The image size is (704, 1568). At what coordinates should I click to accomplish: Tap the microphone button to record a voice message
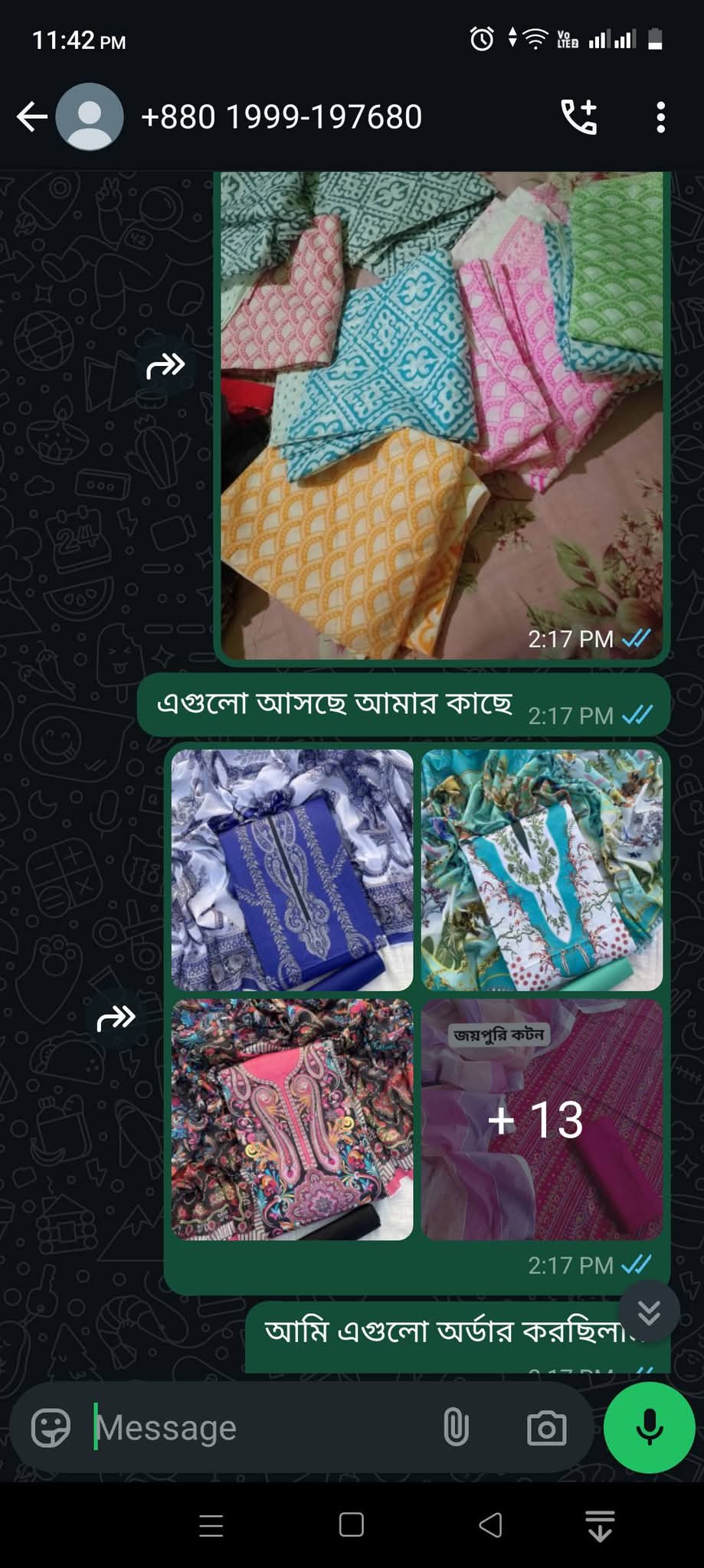tap(650, 1428)
